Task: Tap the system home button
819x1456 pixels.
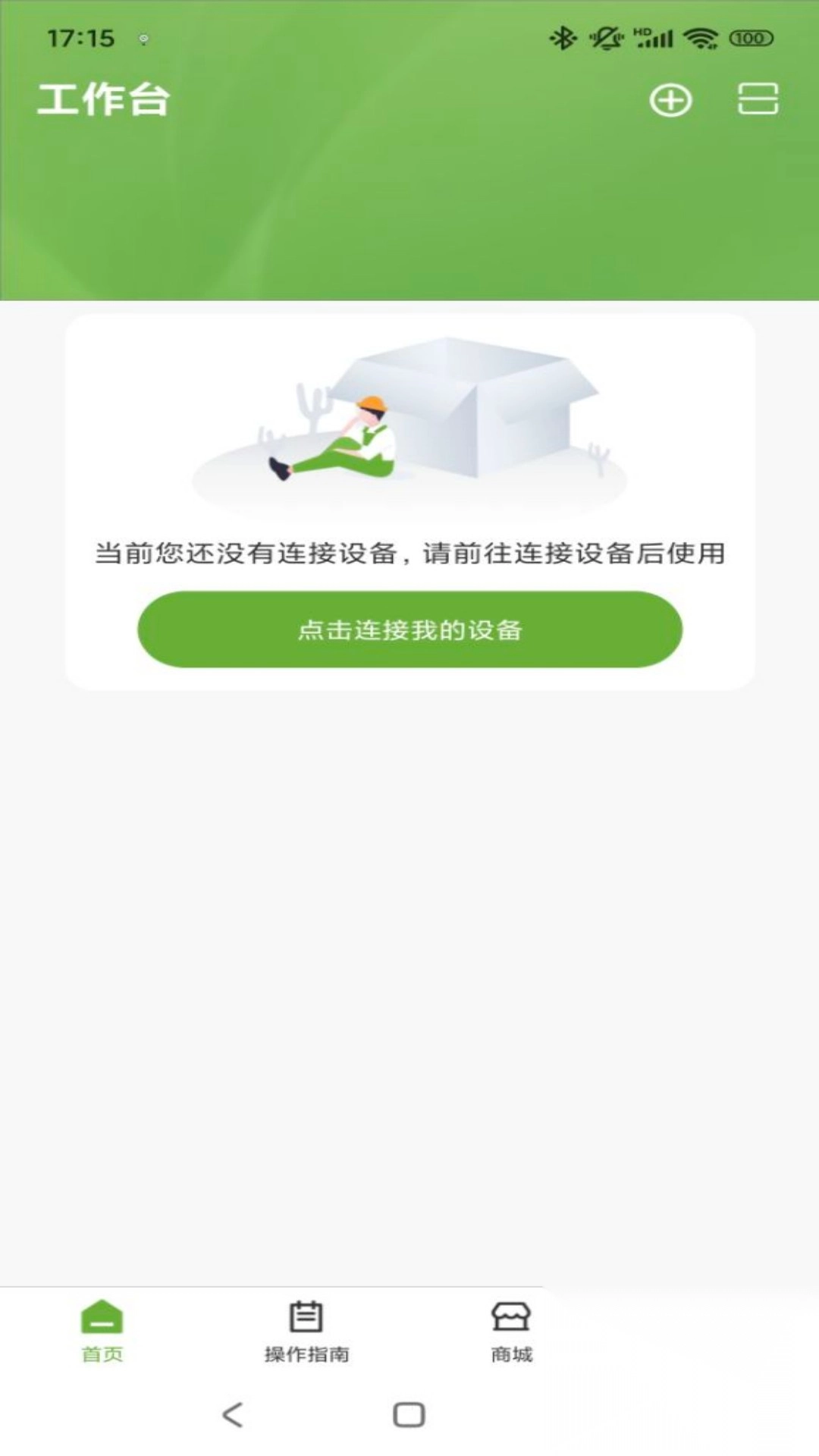Action: pyautogui.click(x=409, y=1414)
